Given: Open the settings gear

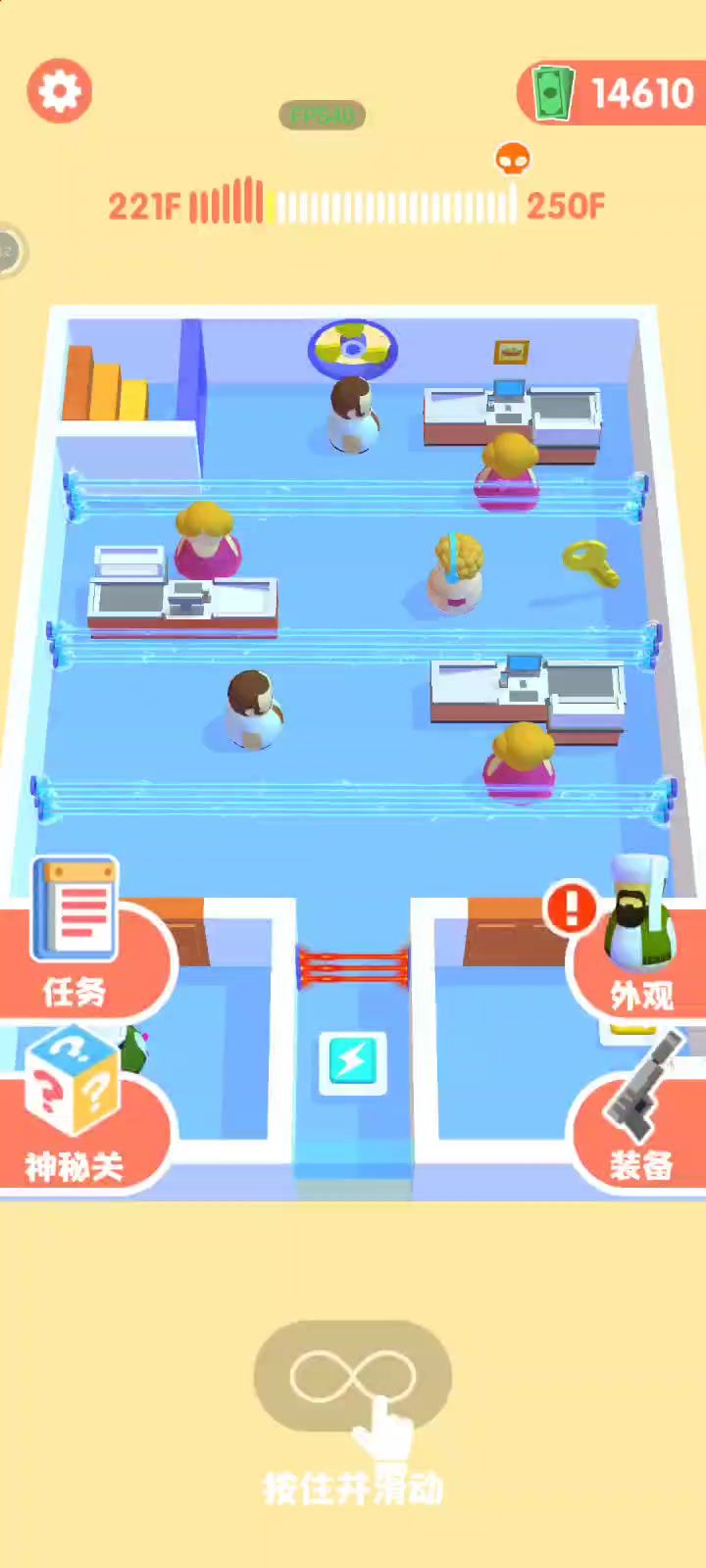Looking at the screenshot, I should tap(60, 92).
